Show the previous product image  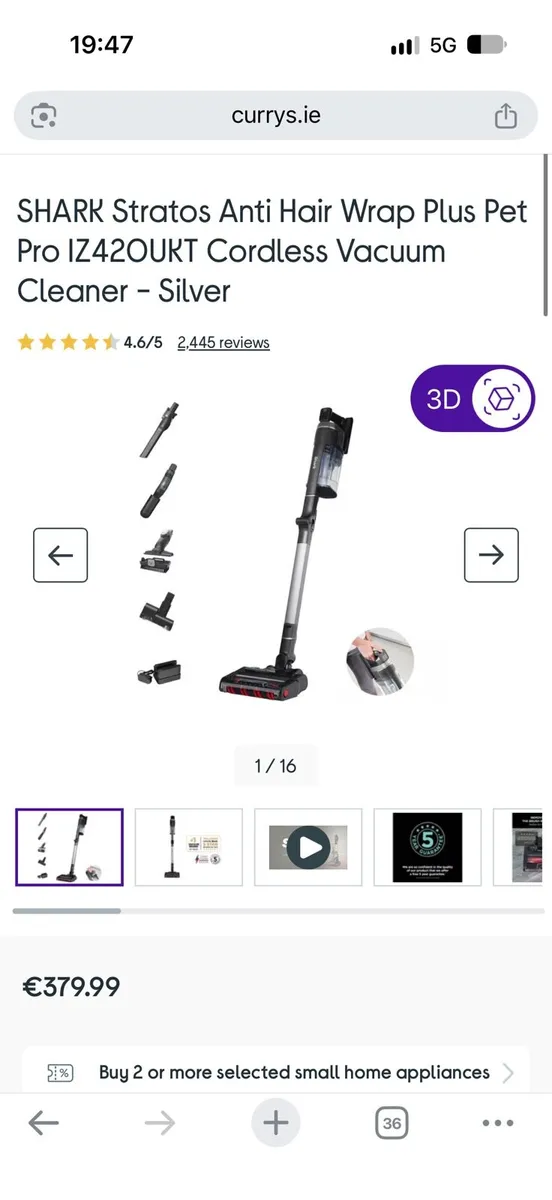coord(60,555)
